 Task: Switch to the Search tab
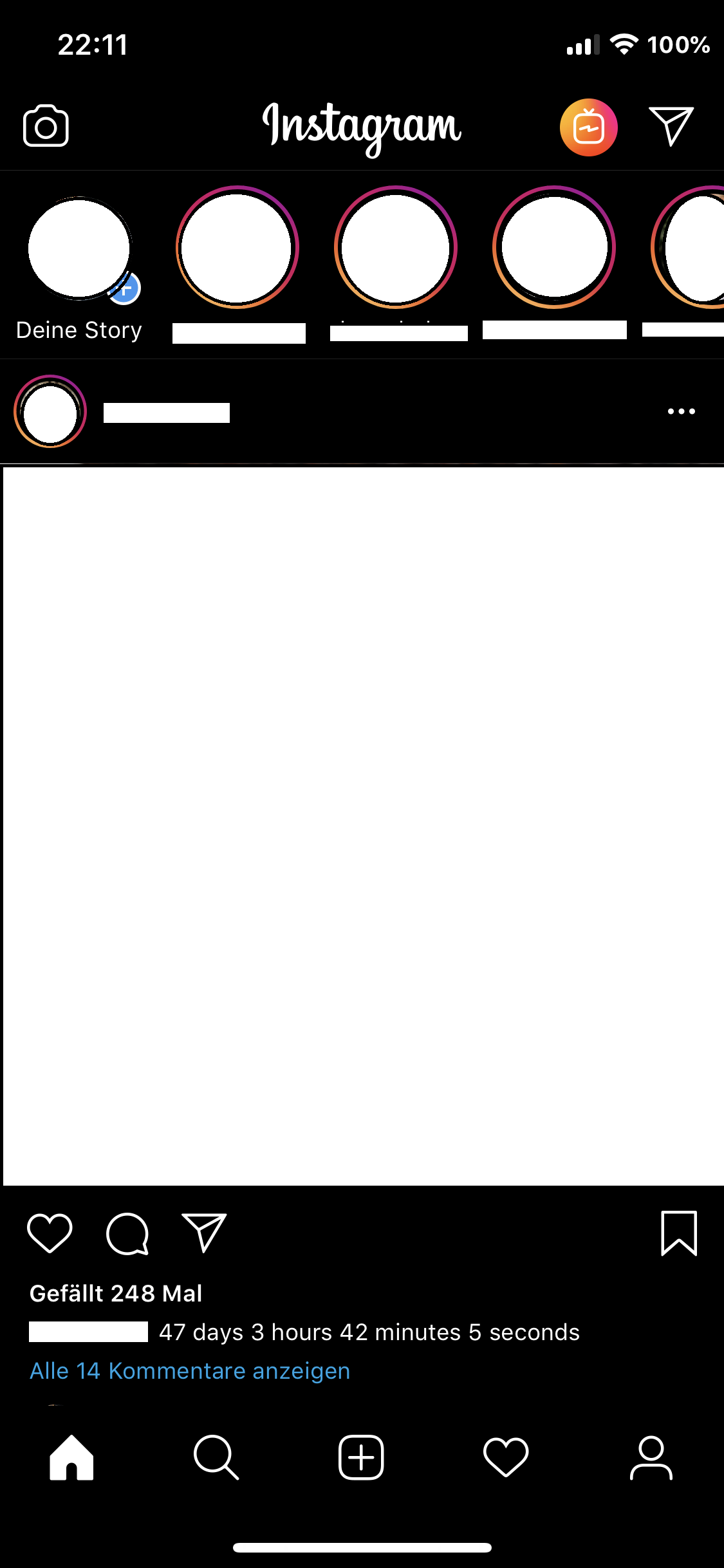point(216,1457)
